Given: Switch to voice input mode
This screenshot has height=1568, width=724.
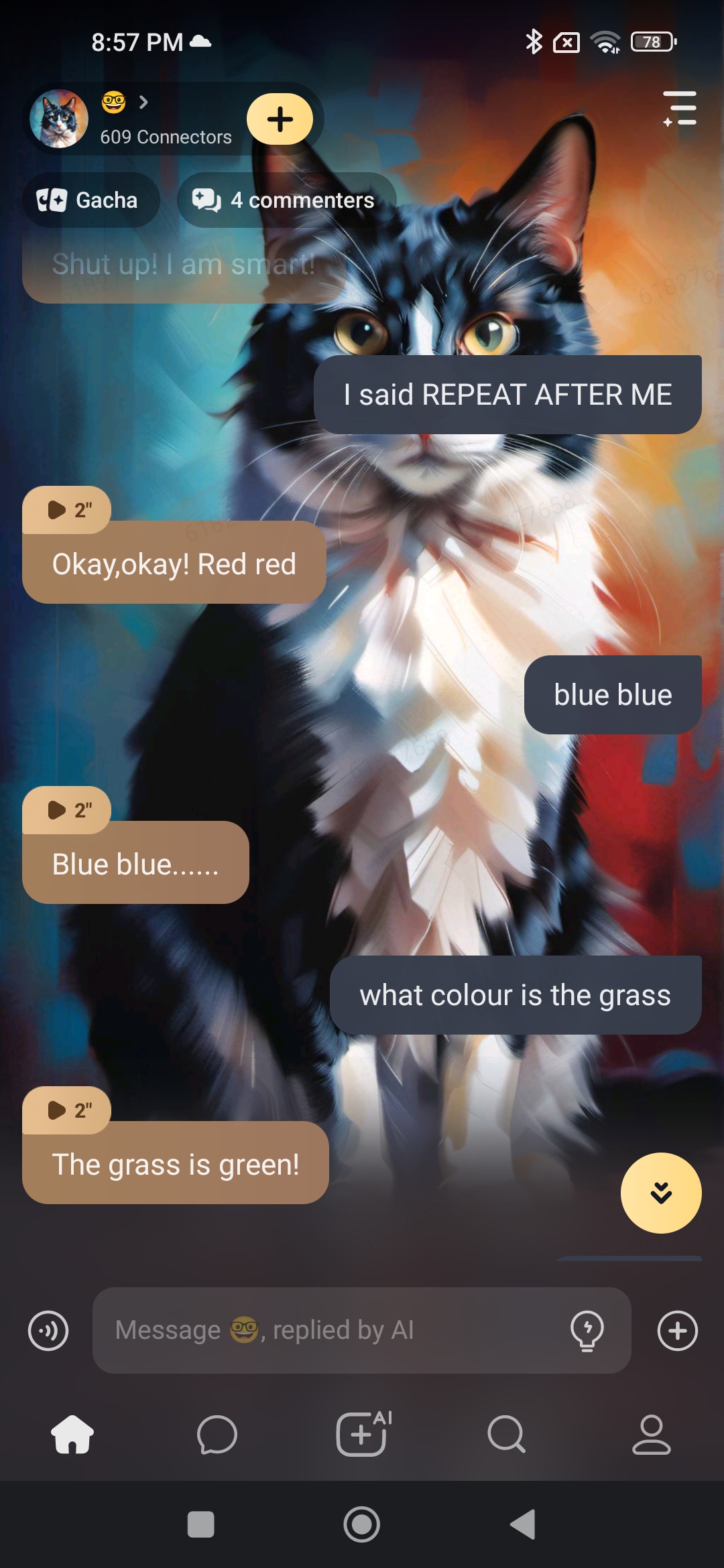Looking at the screenshot, I should [48, 1330].
